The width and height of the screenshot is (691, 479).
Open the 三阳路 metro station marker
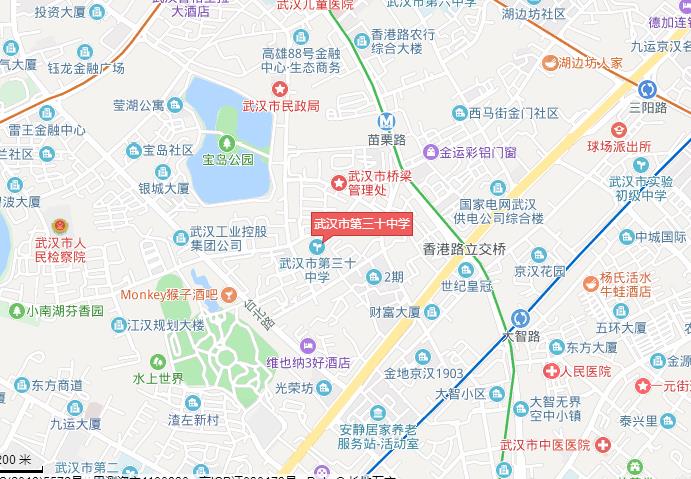(647, 88)
